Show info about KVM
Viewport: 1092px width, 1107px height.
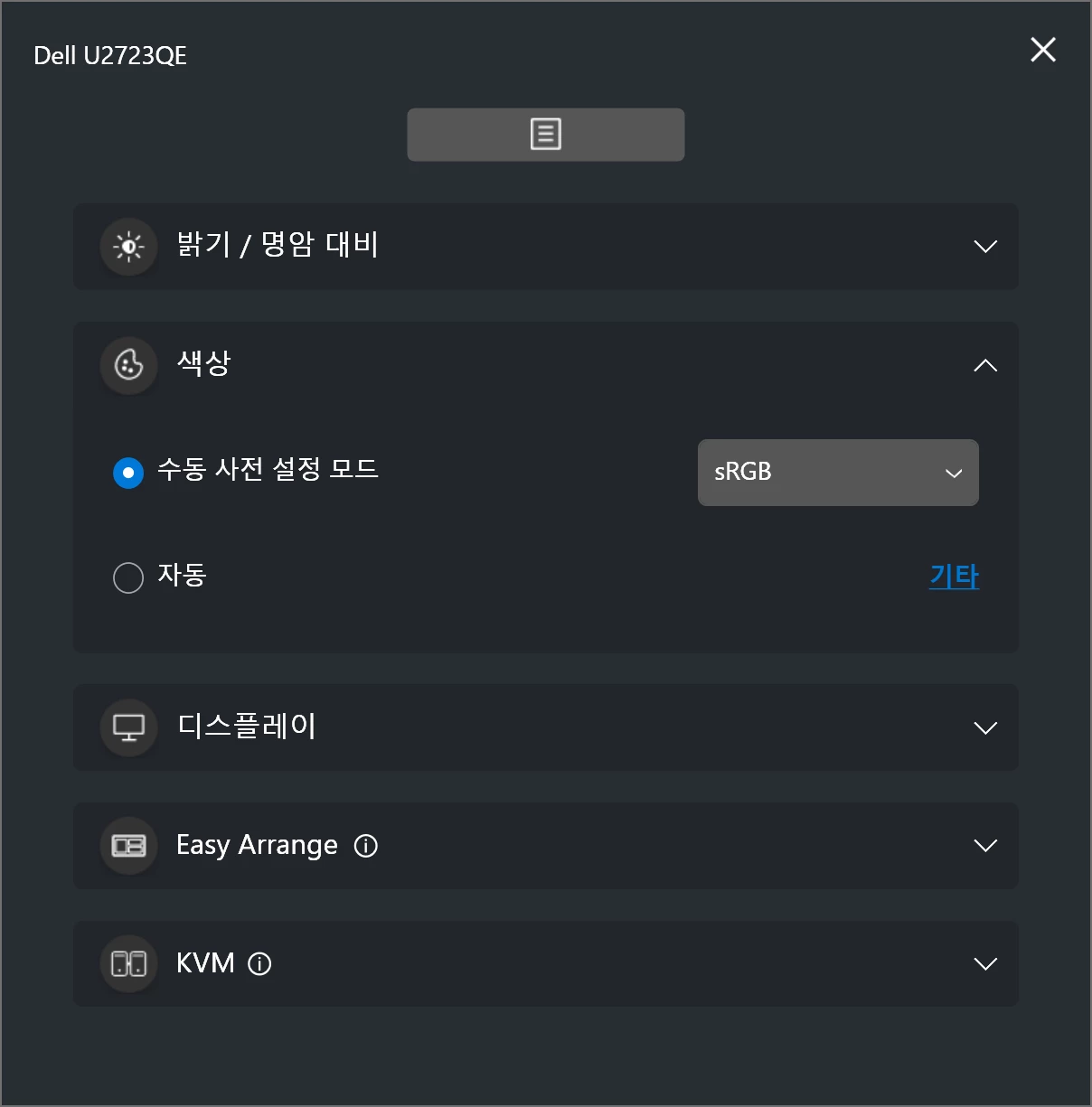[259, 964]
